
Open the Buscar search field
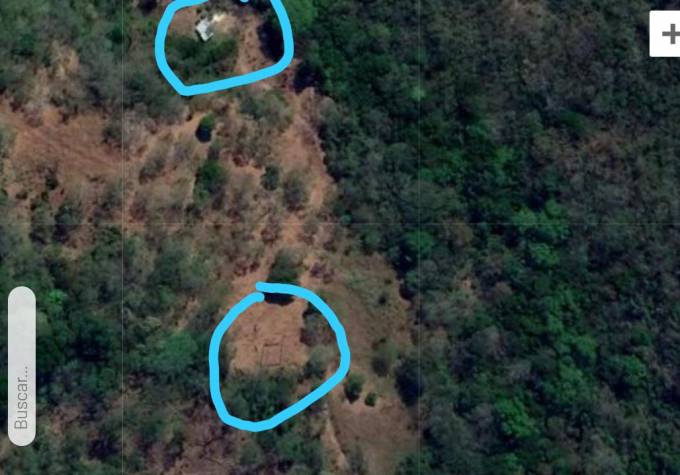coord(22,366)
